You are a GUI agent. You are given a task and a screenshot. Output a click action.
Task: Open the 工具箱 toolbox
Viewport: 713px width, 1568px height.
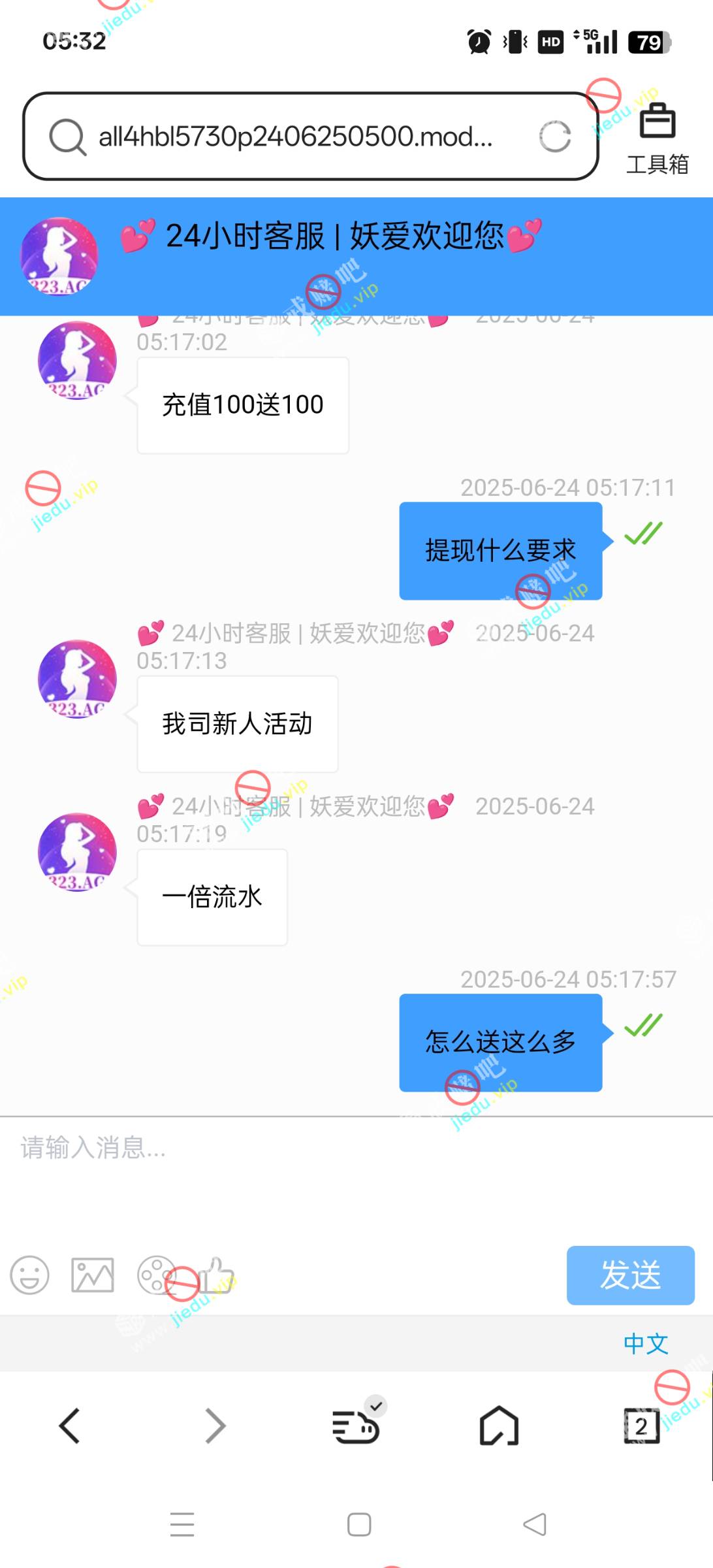(x=657, y=137)
